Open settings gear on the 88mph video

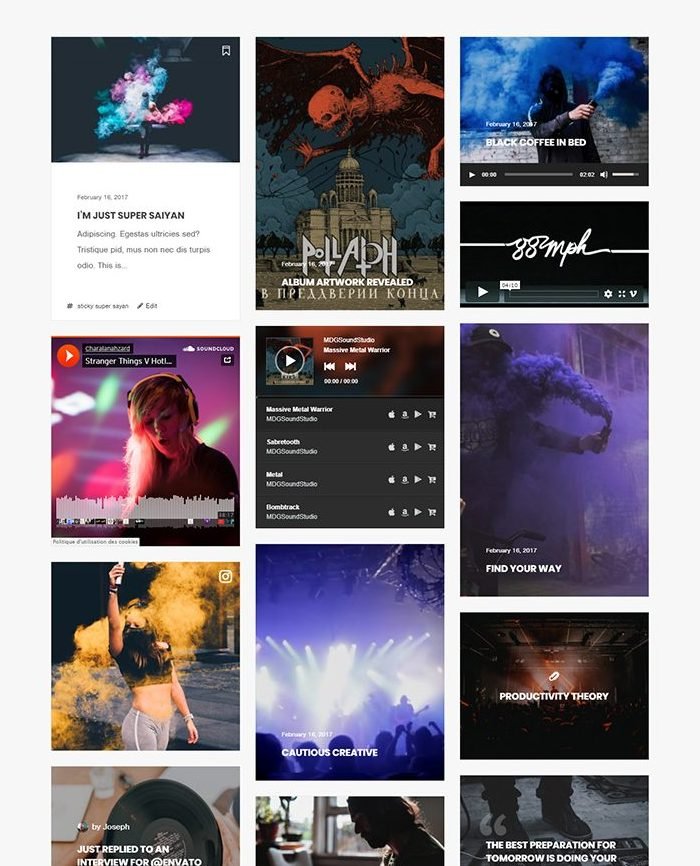(x=608, y=294)
